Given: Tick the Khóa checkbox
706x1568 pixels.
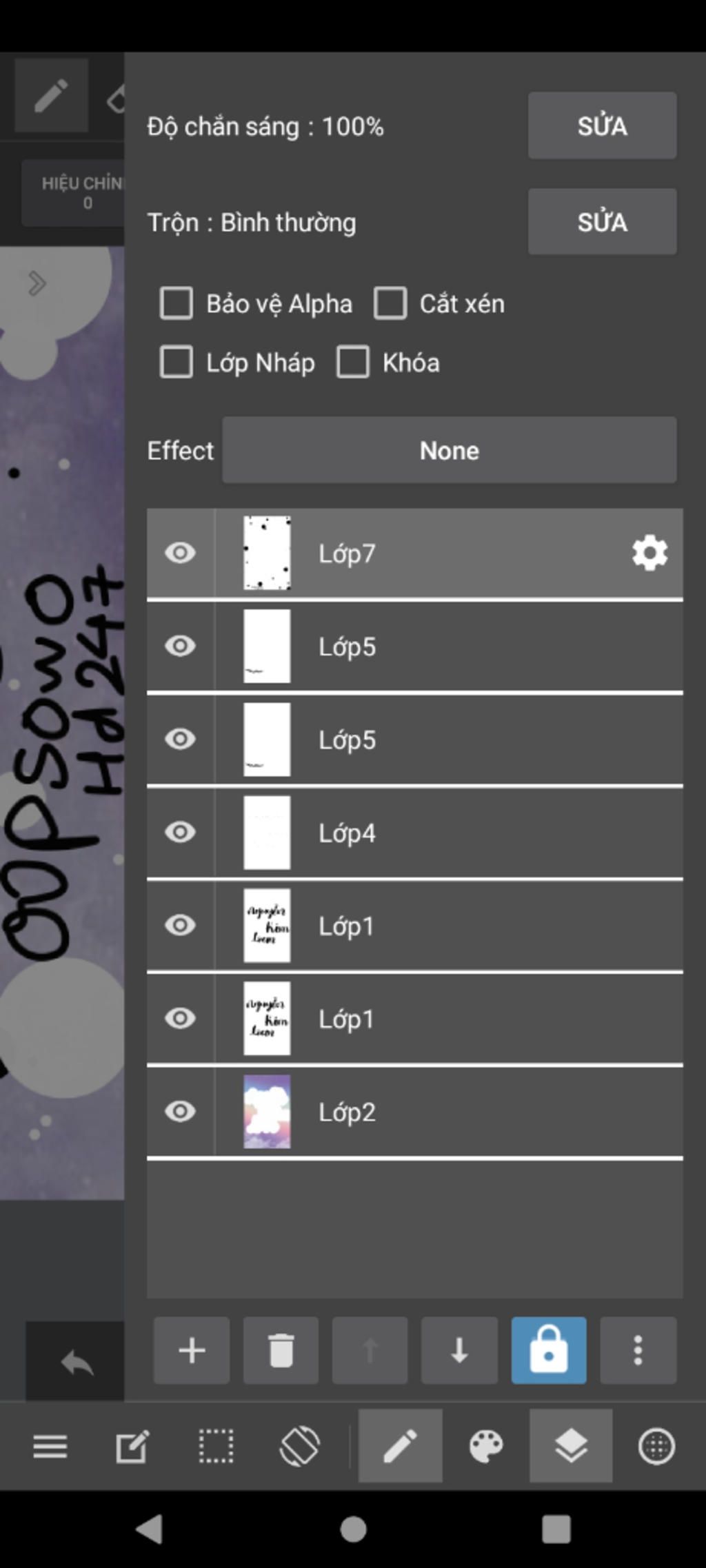Looking at the screenshot, I should (x=353, y=363).
